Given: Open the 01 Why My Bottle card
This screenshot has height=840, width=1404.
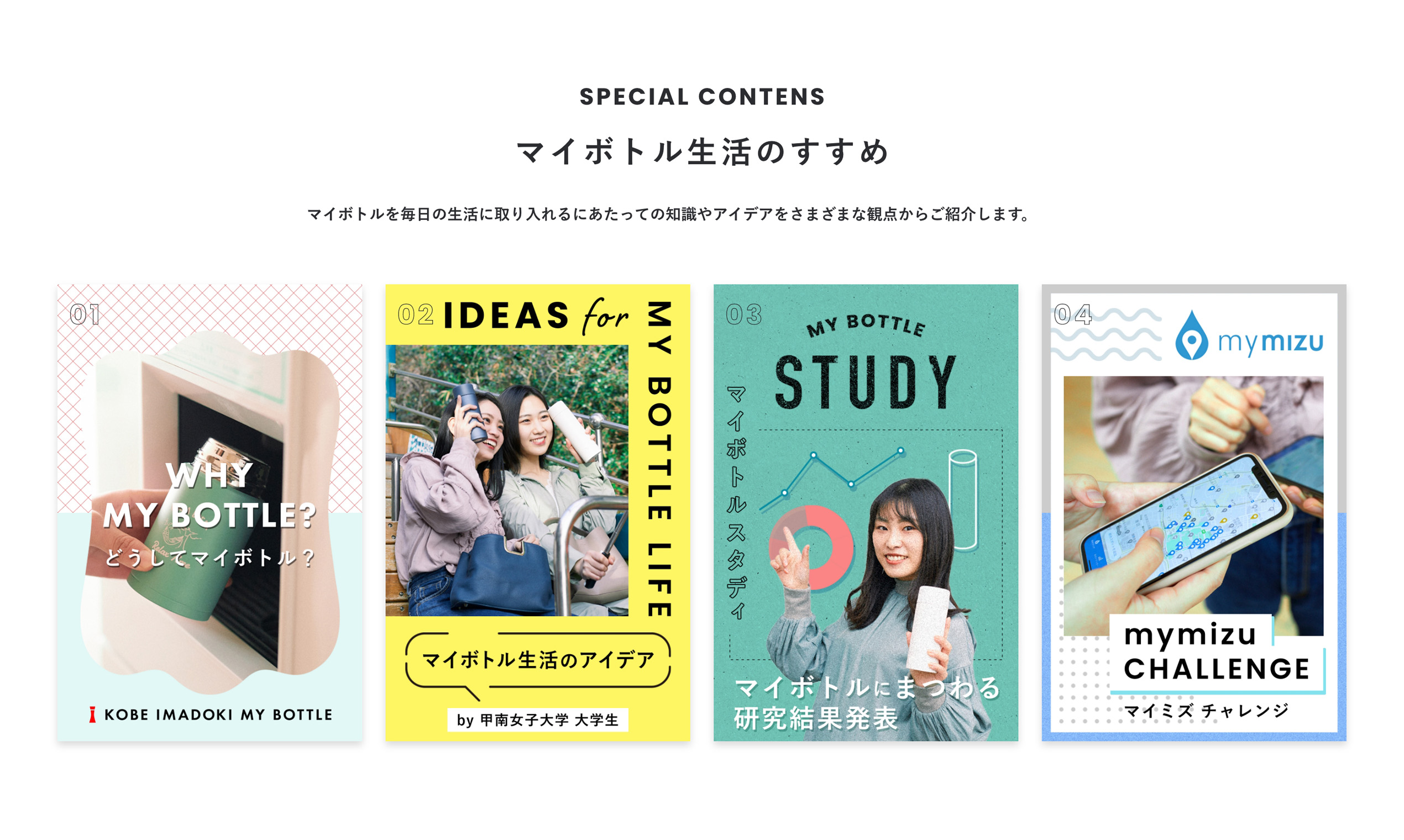Looking at the screenshot, I should coord(209,512).
